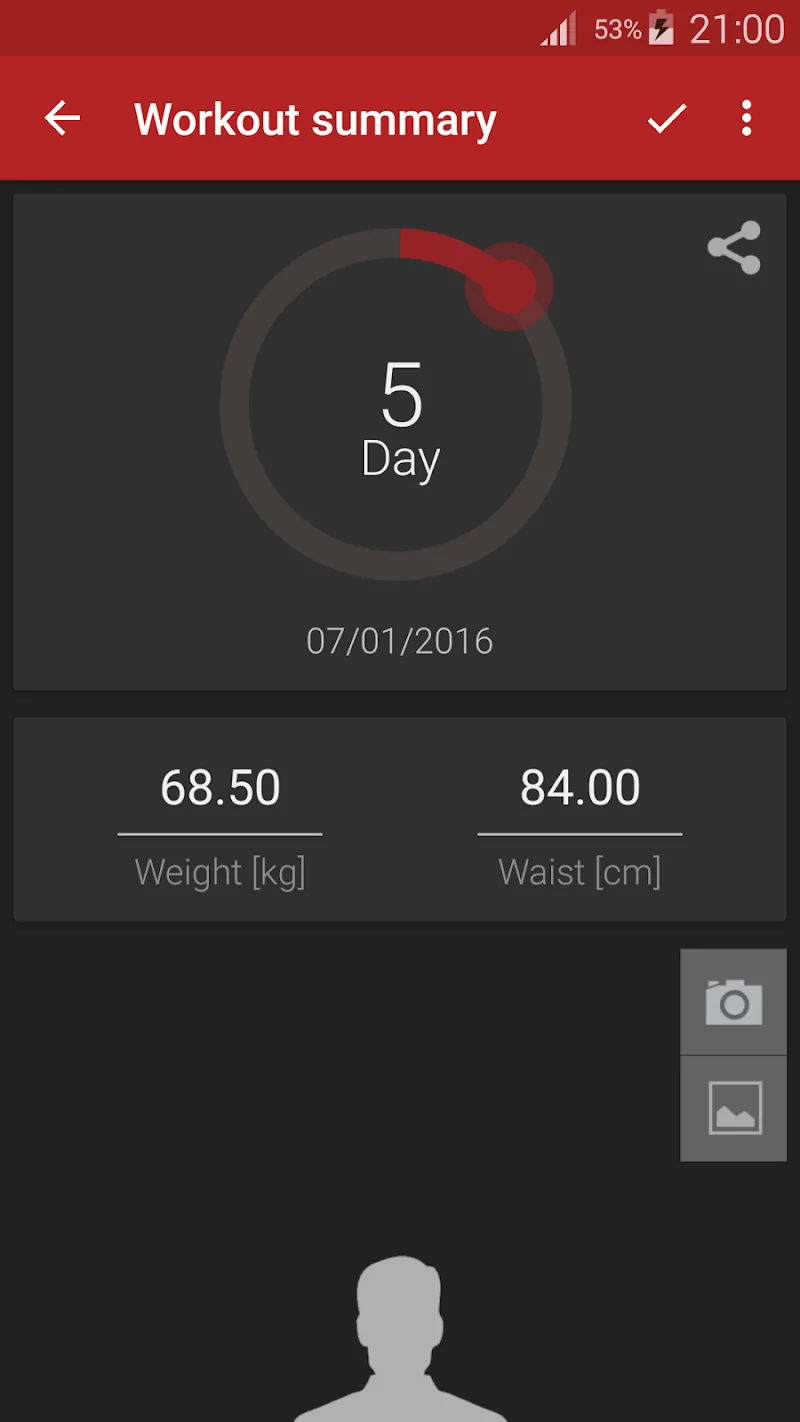Share the day 5 workout summary

(x=734, y=247)
